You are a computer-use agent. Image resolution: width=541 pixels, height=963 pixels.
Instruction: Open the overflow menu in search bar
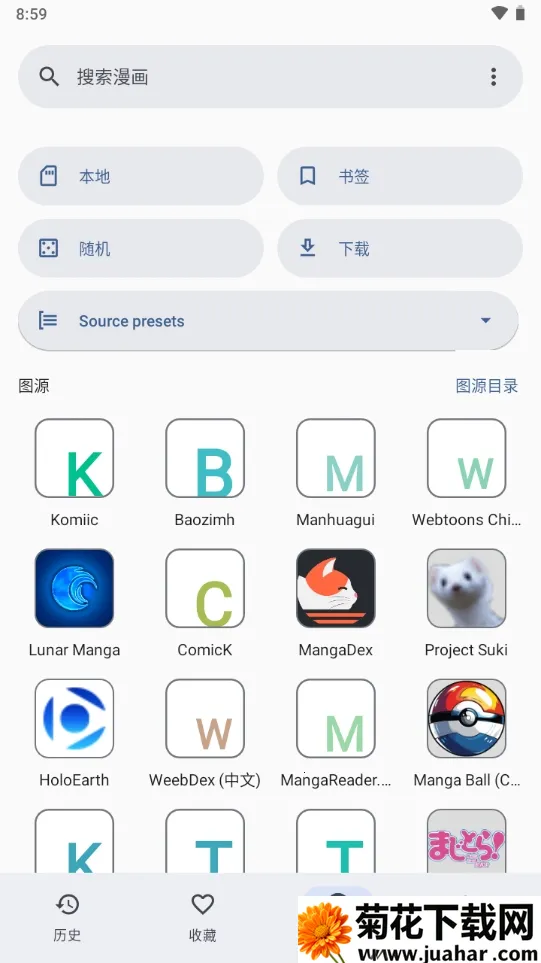pos(493,77)
